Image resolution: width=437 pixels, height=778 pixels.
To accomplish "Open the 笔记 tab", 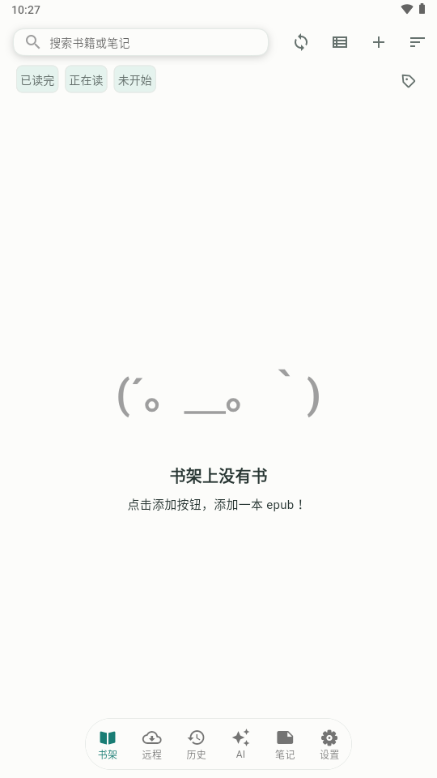I will click(285, 745).
